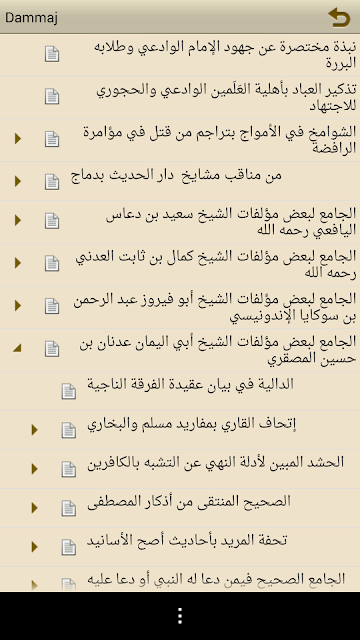Collapse the عدنان بن حسين المصقري collection
This screenshot has height=640, width=360.
17,348
